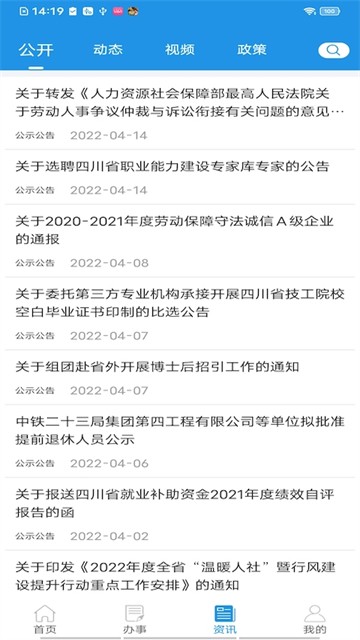Switch to the 政策 top tab

(x=252, y=50)
